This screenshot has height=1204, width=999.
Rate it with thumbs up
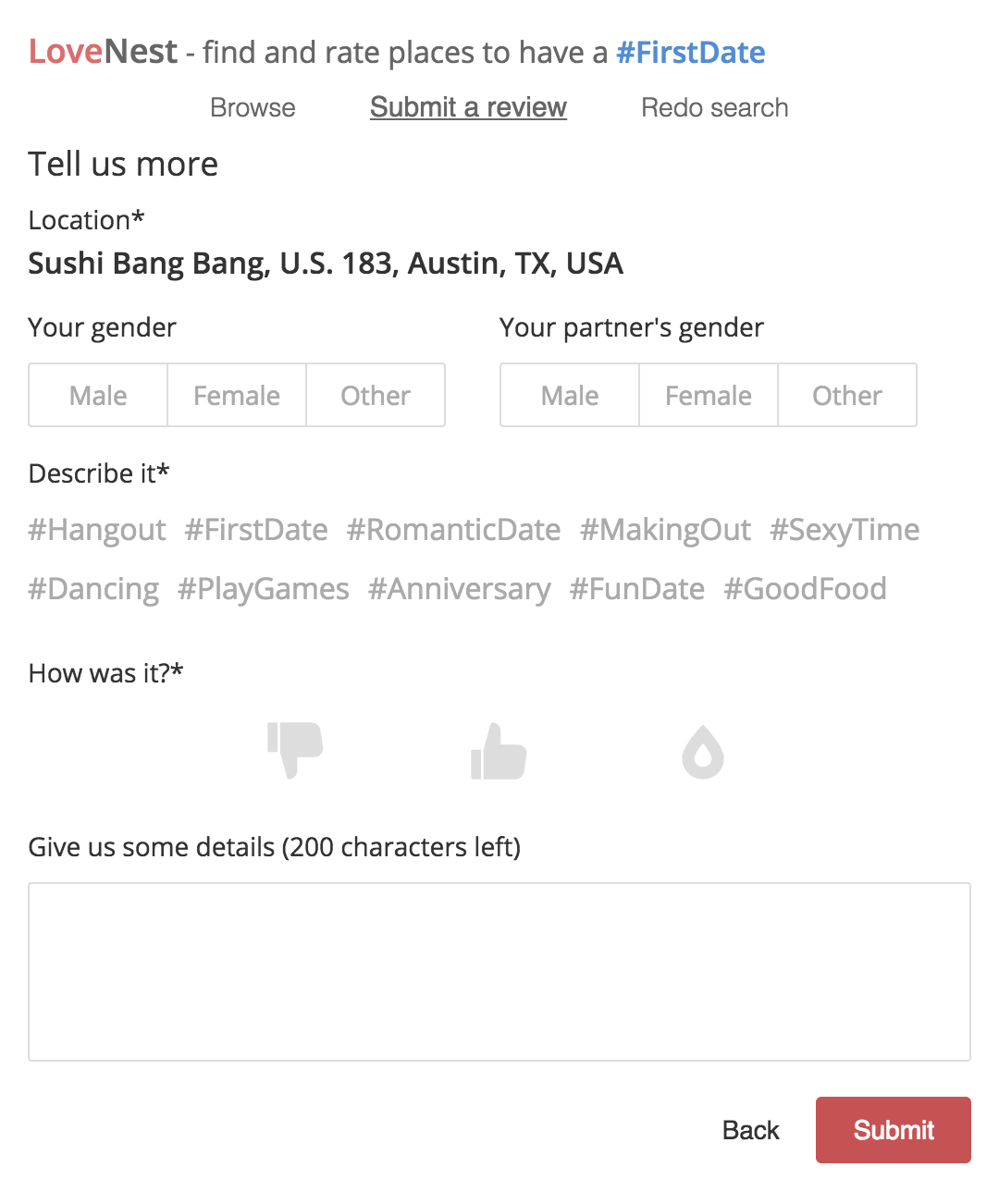pyautogui.click(x=499, y=750)
